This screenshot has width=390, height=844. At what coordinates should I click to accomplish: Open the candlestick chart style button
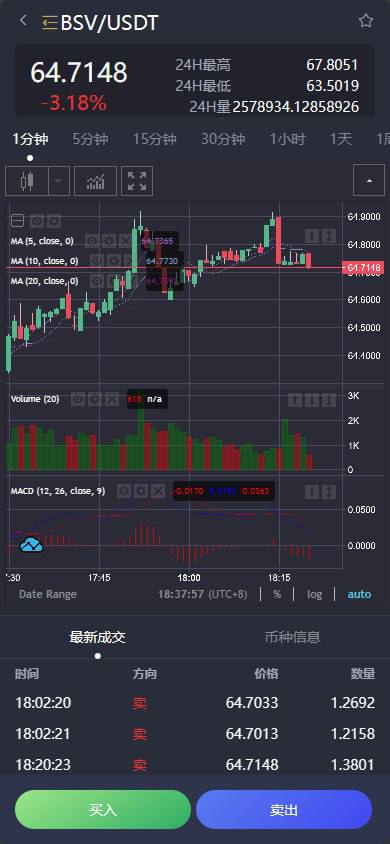27,181
